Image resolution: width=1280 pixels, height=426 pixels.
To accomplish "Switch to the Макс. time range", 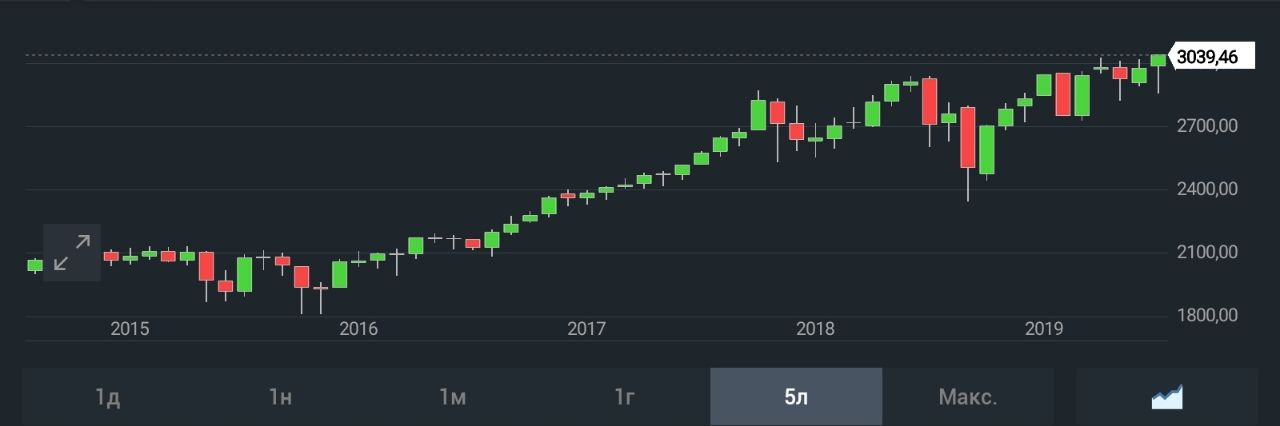I will tap(967, 397).
